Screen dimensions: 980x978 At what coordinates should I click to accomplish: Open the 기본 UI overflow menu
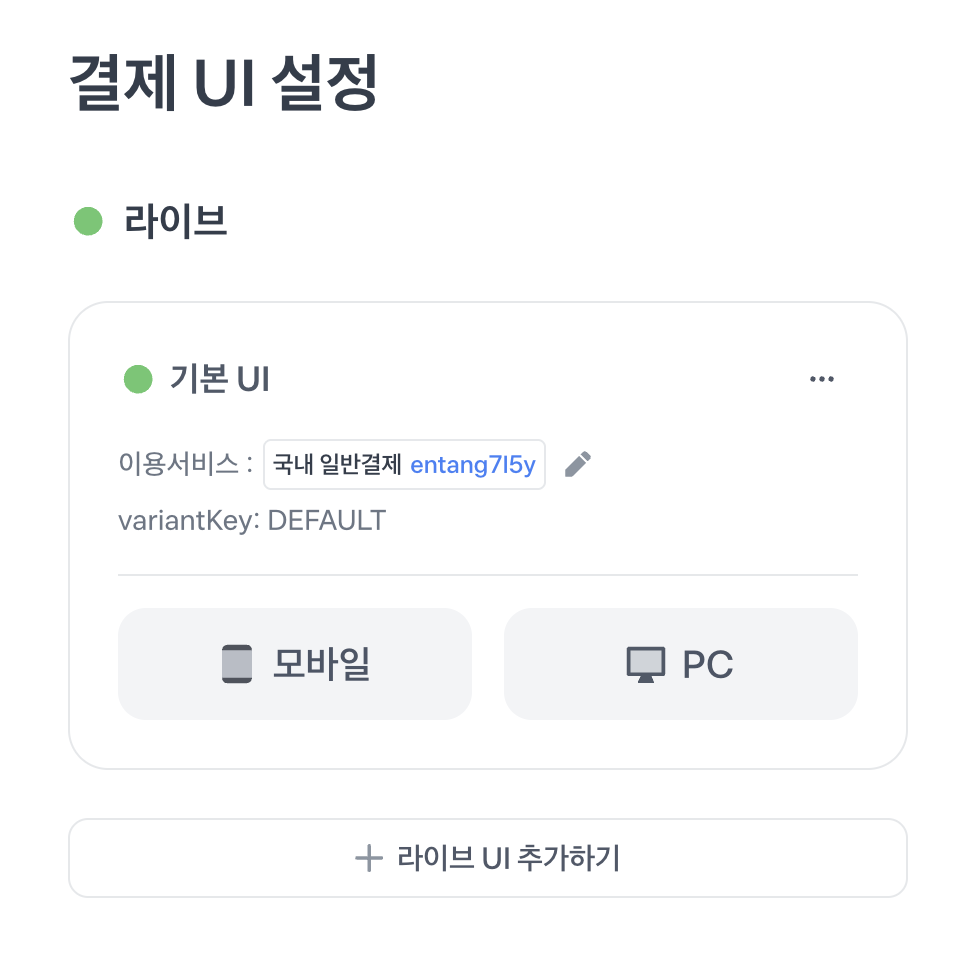(821, 380)
